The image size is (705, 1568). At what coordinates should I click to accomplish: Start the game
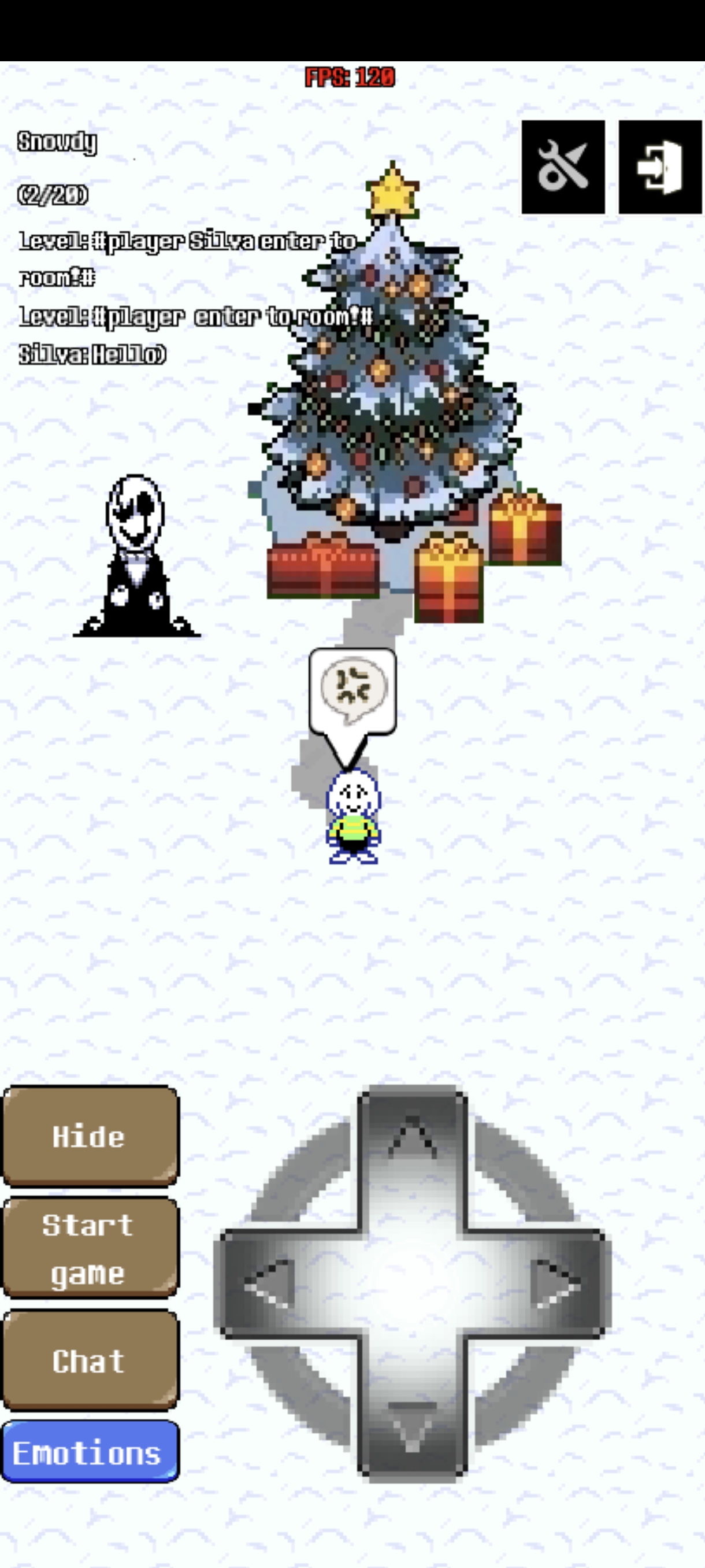point(90,1248)
